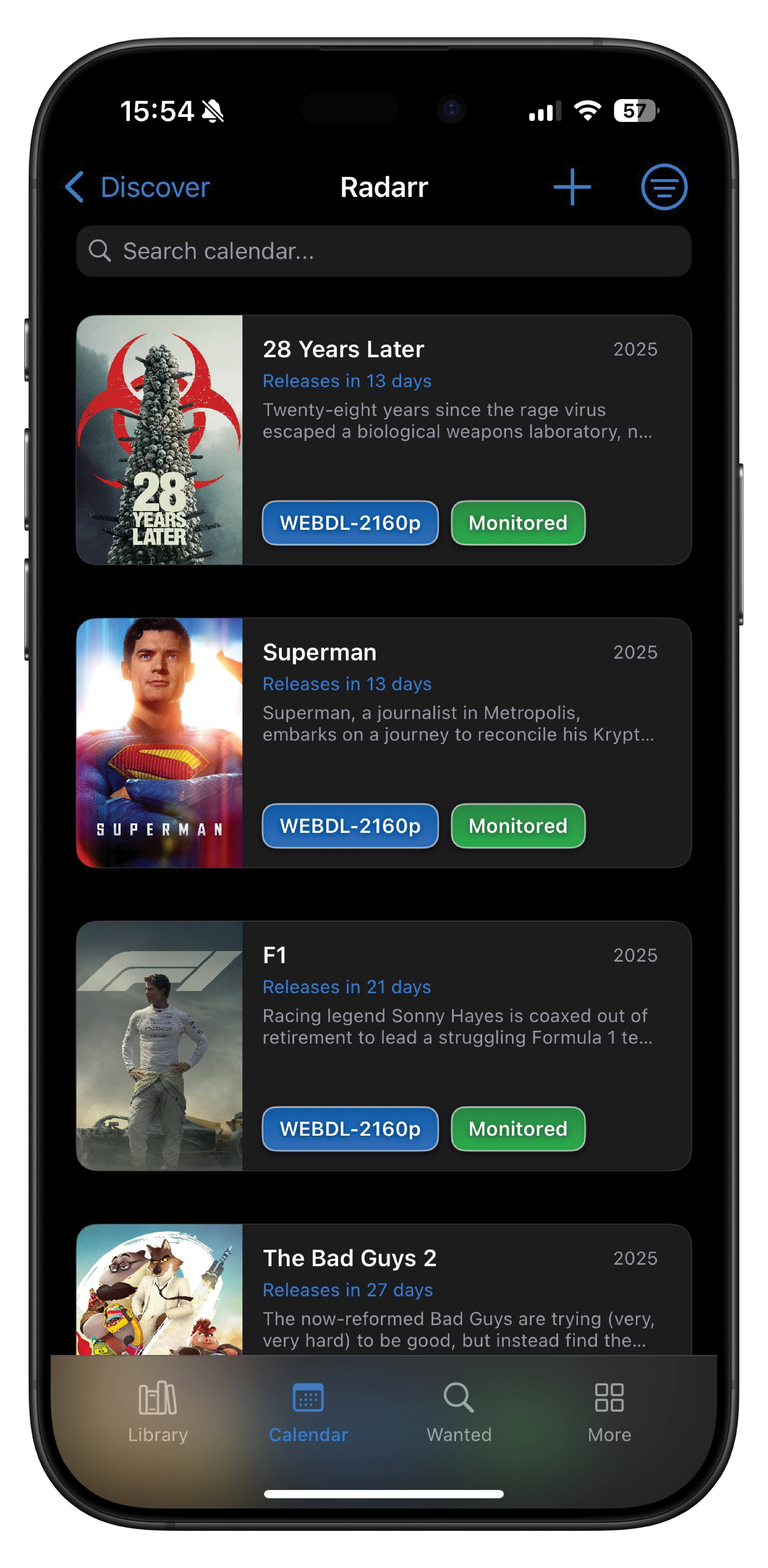Select the Calendar tab
The height and width of the screenshot is (1568, 768).
tap(309, 1412)
